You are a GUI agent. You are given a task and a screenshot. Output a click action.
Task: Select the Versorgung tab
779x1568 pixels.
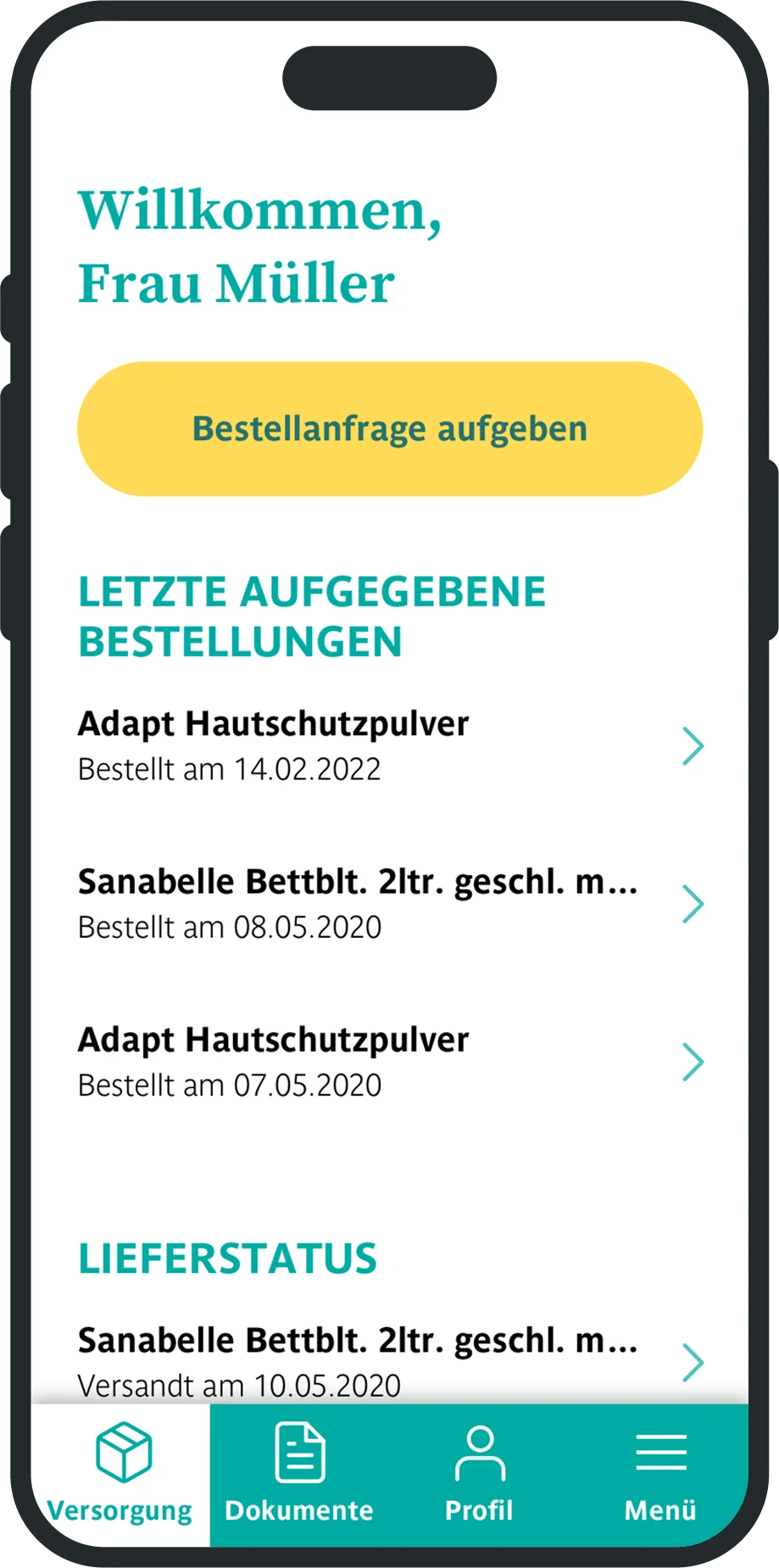(x=120, y=1476)
